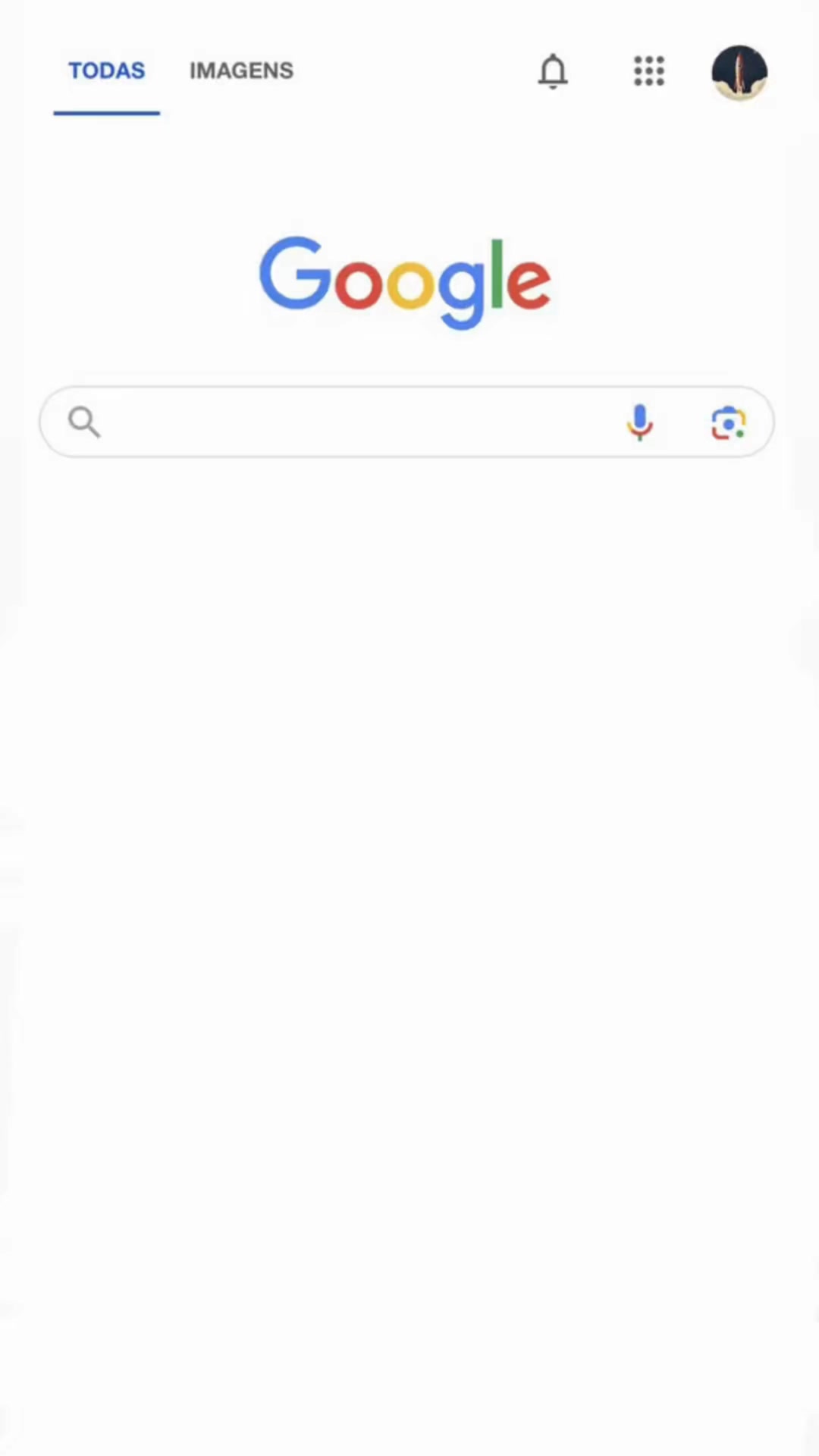Open the Google apps grid

click(649, 71)
